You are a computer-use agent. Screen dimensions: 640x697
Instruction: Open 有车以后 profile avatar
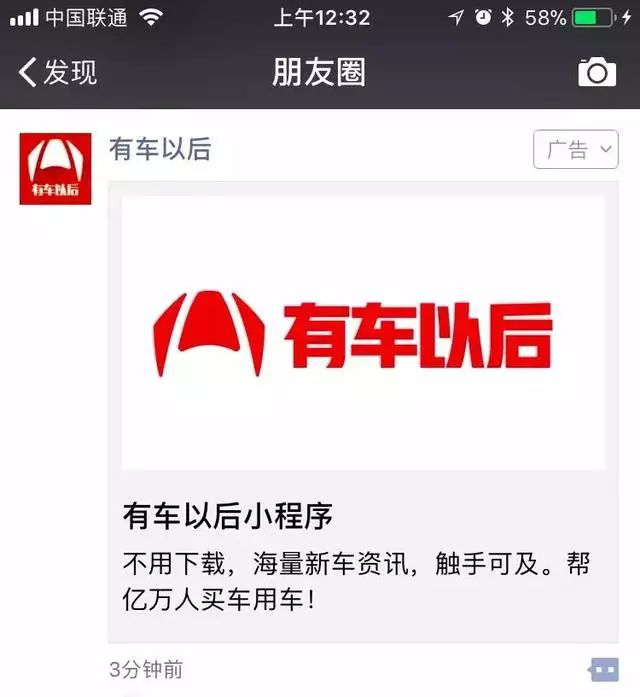[55, 168]
